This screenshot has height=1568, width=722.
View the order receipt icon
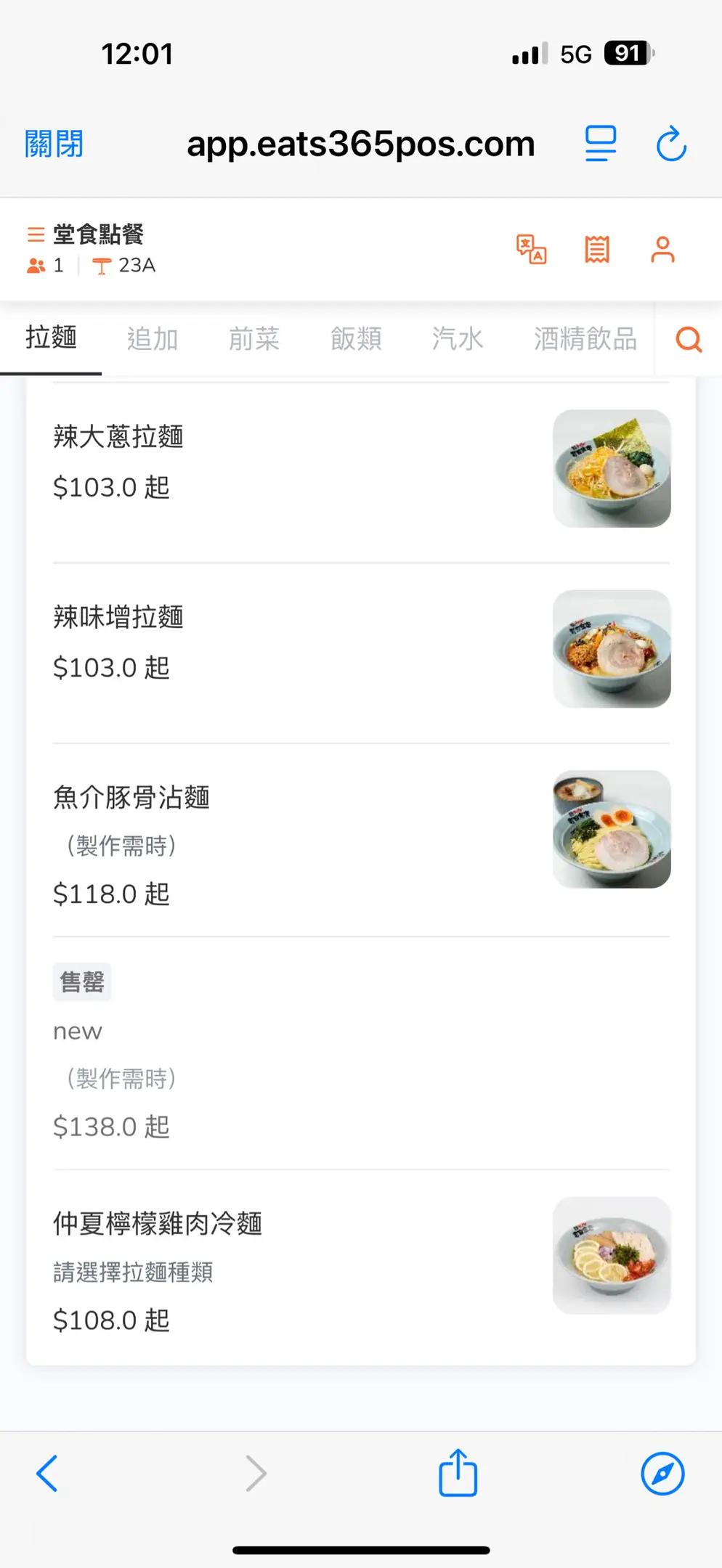[597, 250]
